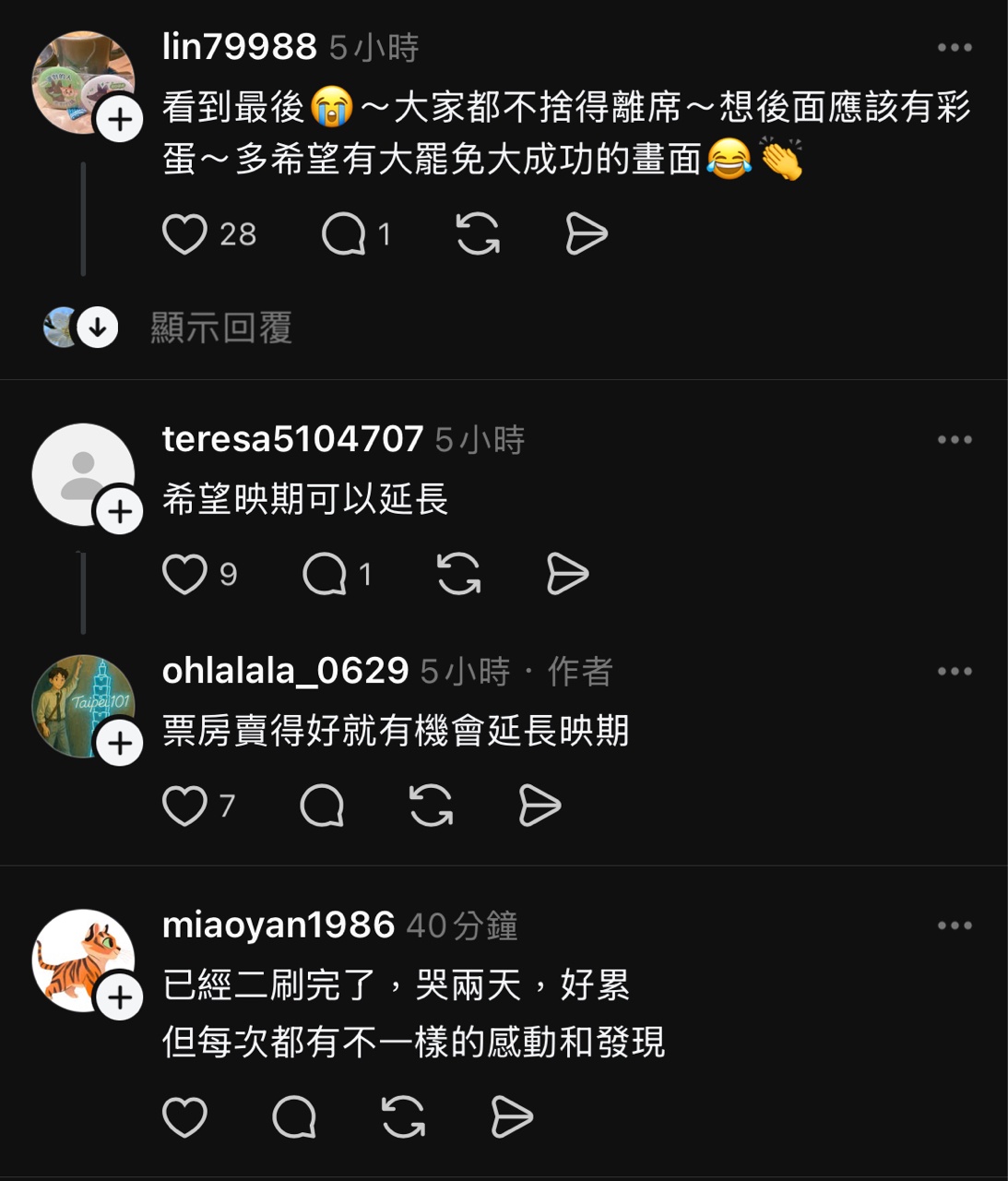Like lin79988's comment
This screenshot has width=1008, height=1181.
(184, 234)
